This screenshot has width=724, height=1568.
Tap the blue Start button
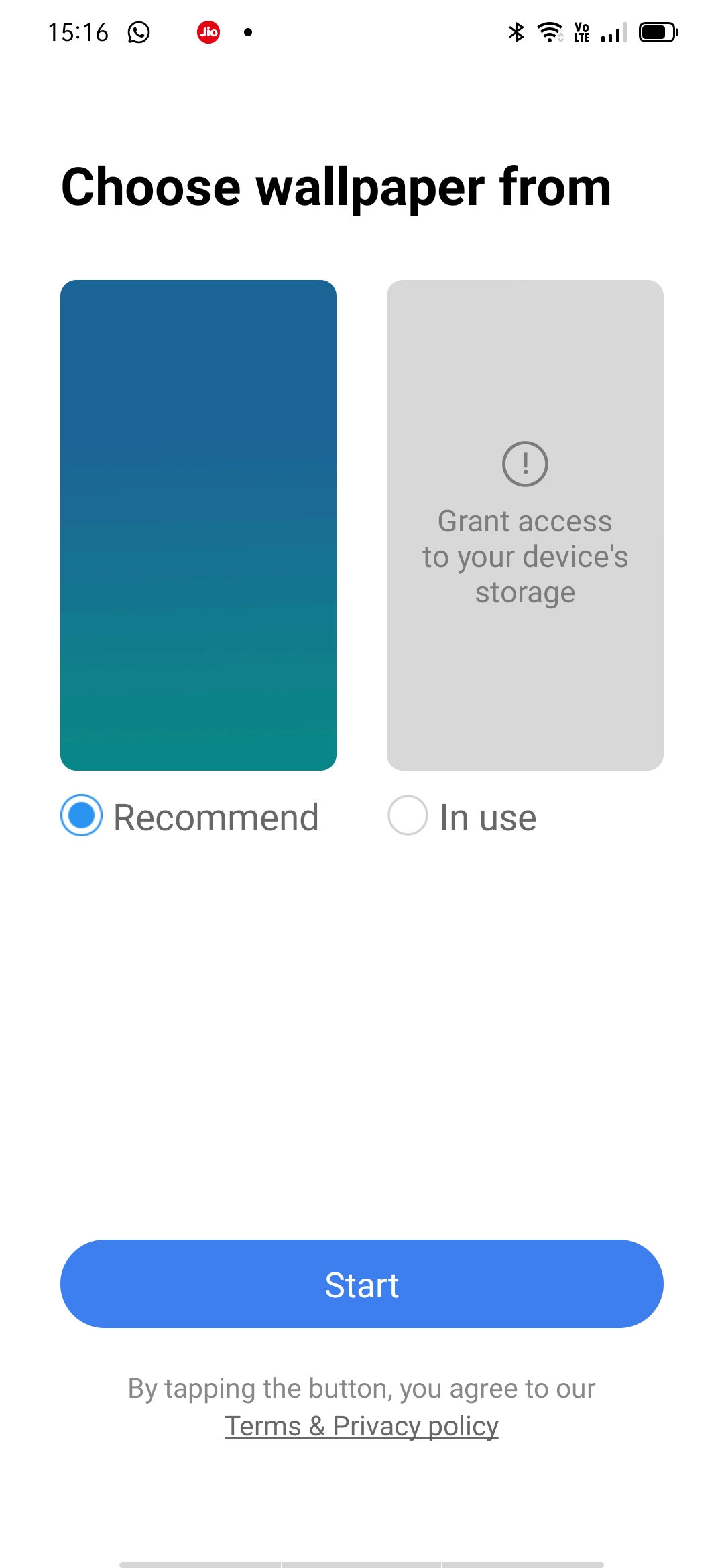coord(362,1284)
